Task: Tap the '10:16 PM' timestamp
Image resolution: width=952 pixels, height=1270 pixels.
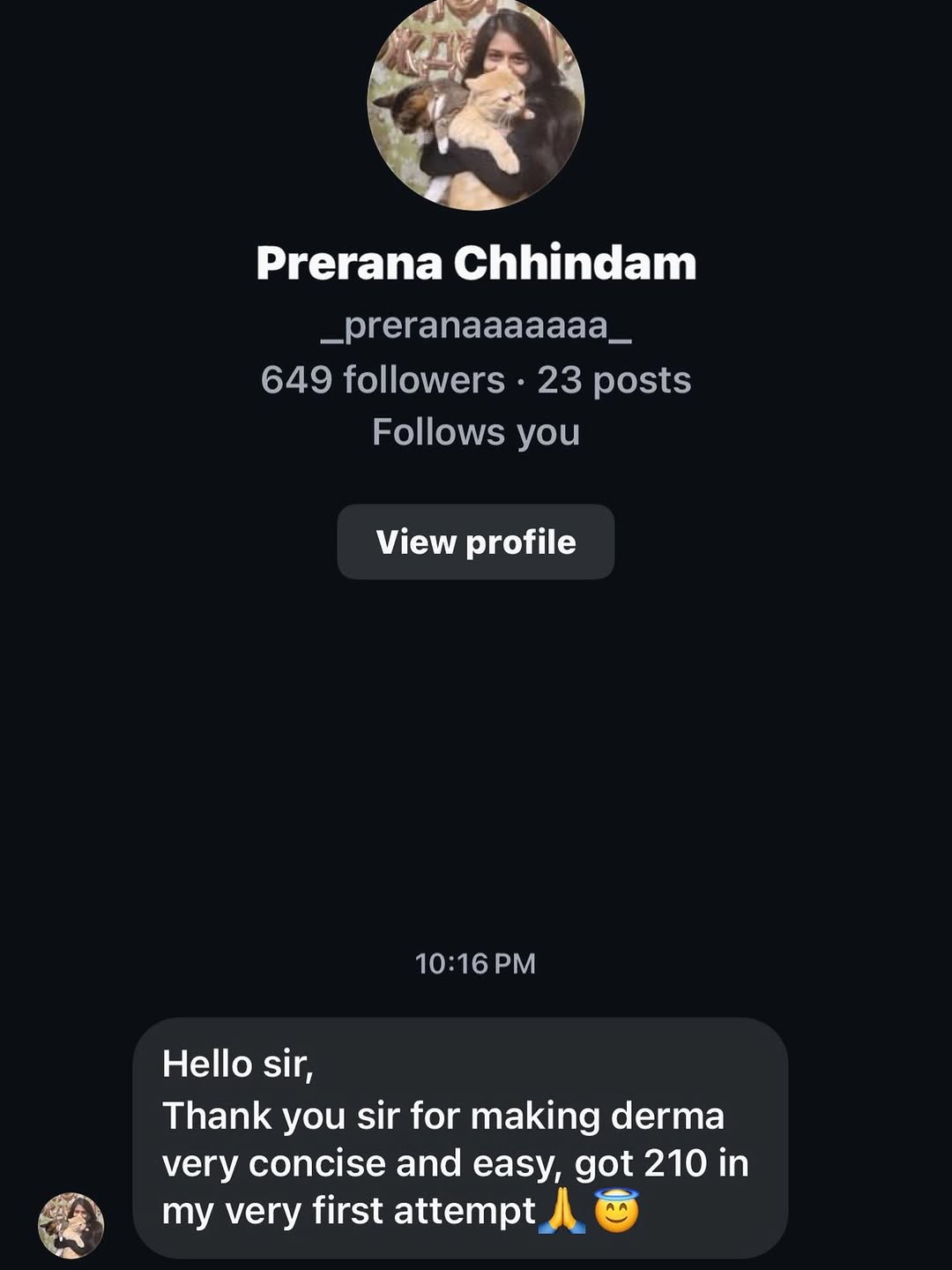Action: (476, 965)
